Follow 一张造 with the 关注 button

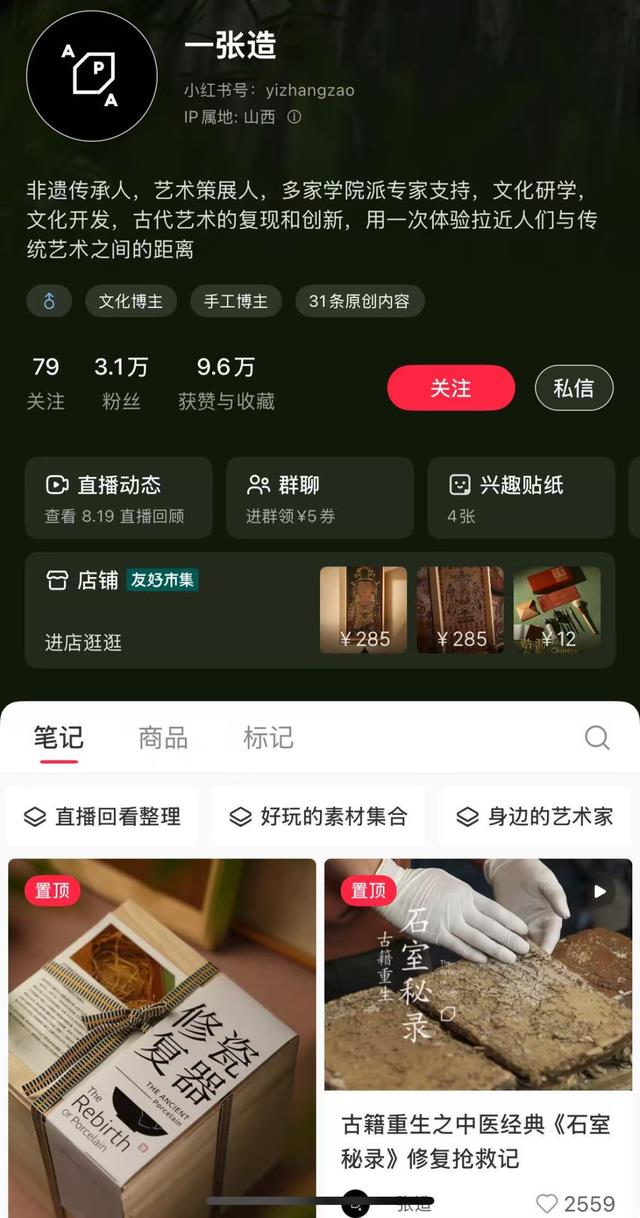point(451,388)
